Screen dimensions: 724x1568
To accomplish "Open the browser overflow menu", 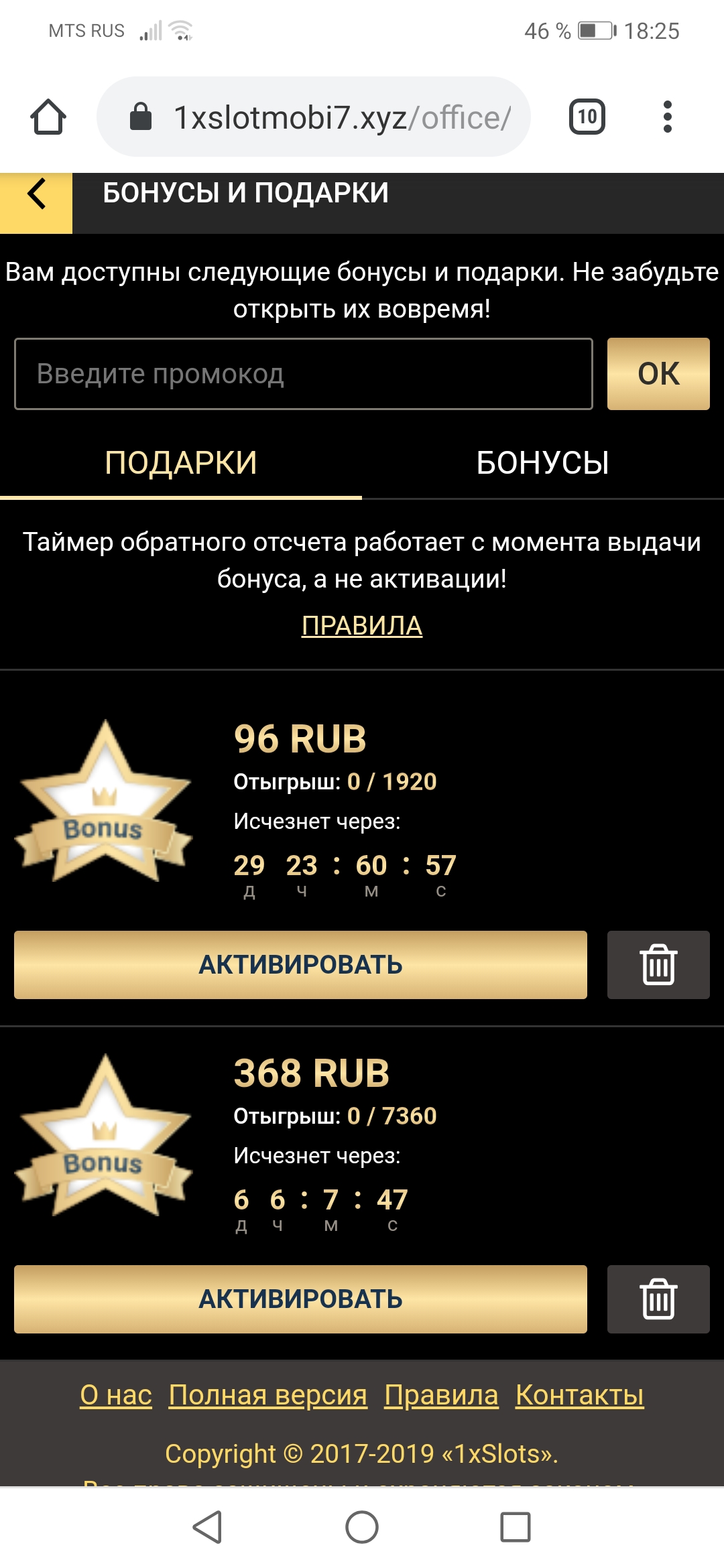I will tap(667, 117).
